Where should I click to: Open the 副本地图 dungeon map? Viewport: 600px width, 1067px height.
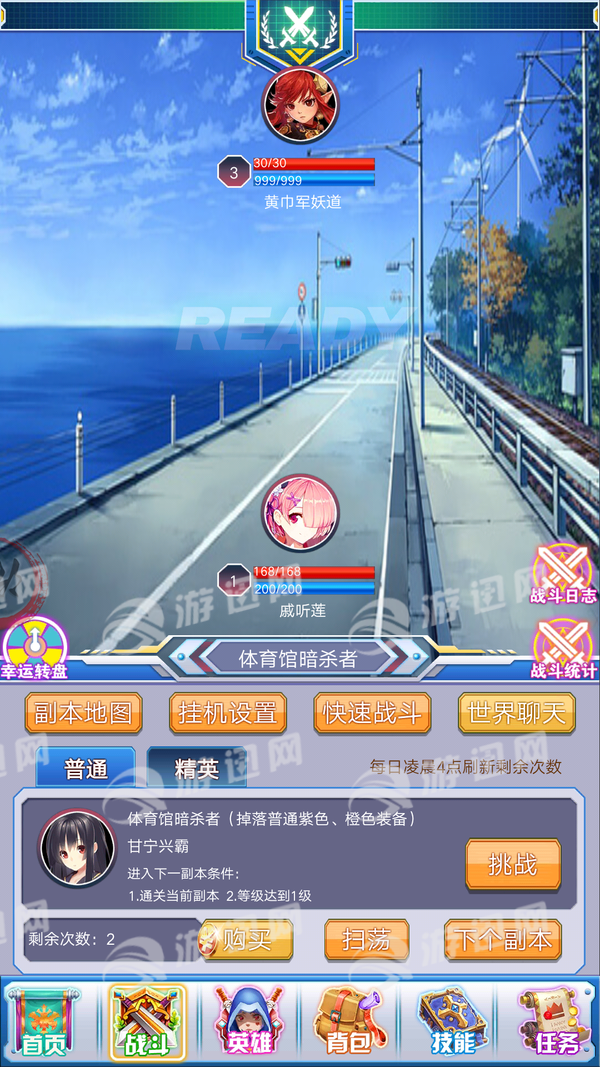(83, 713)
